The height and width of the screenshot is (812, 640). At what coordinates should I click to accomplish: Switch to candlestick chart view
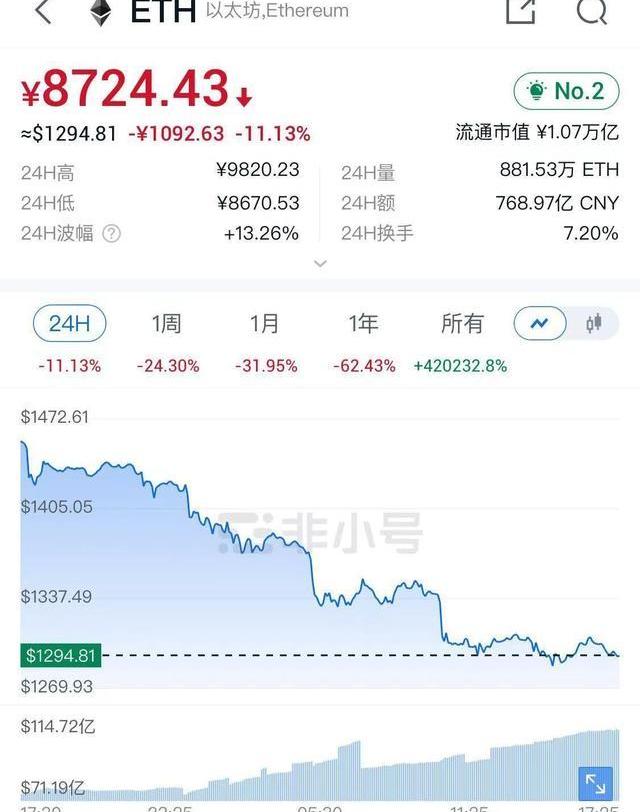tap(594, 324)
